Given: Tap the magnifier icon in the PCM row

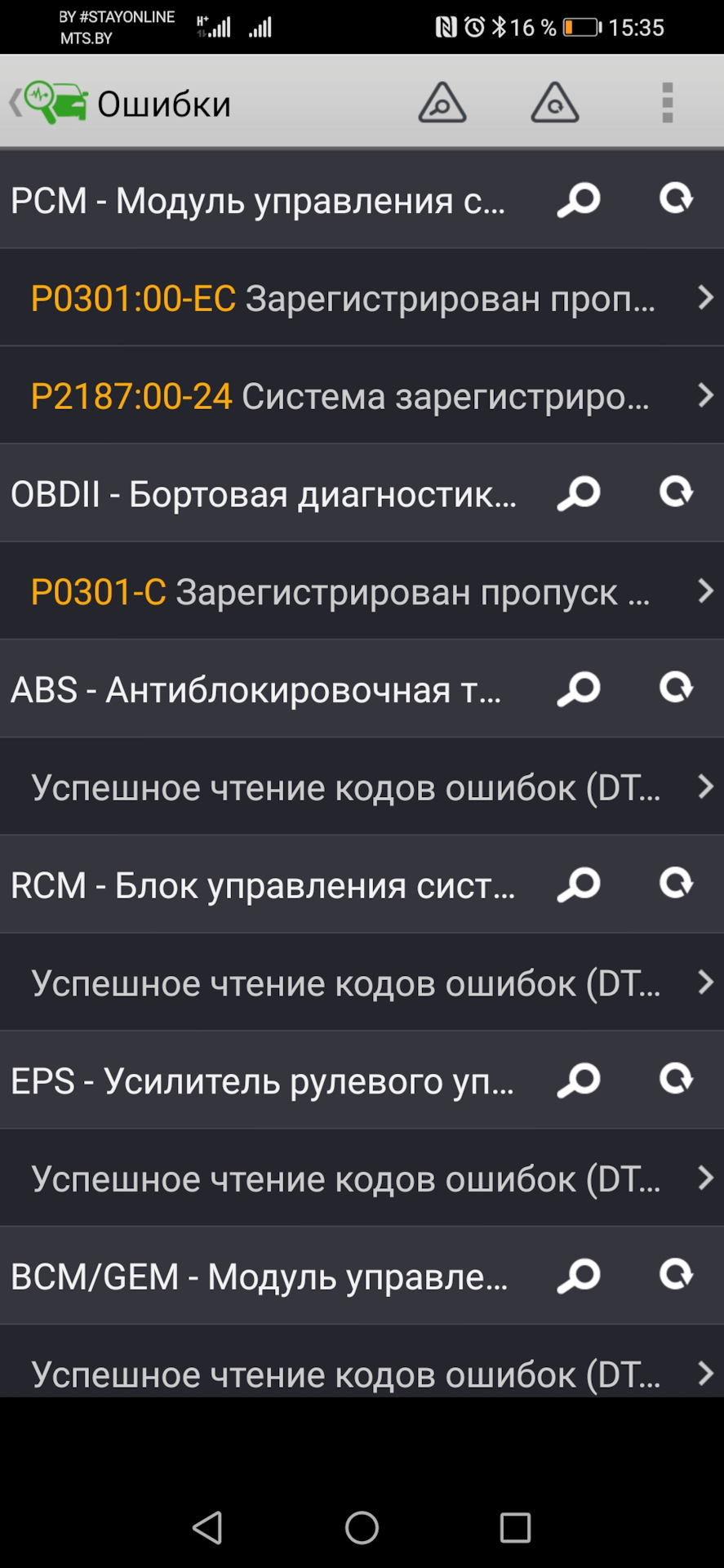Looking at the screenshot, I should [x=579, y=200].
